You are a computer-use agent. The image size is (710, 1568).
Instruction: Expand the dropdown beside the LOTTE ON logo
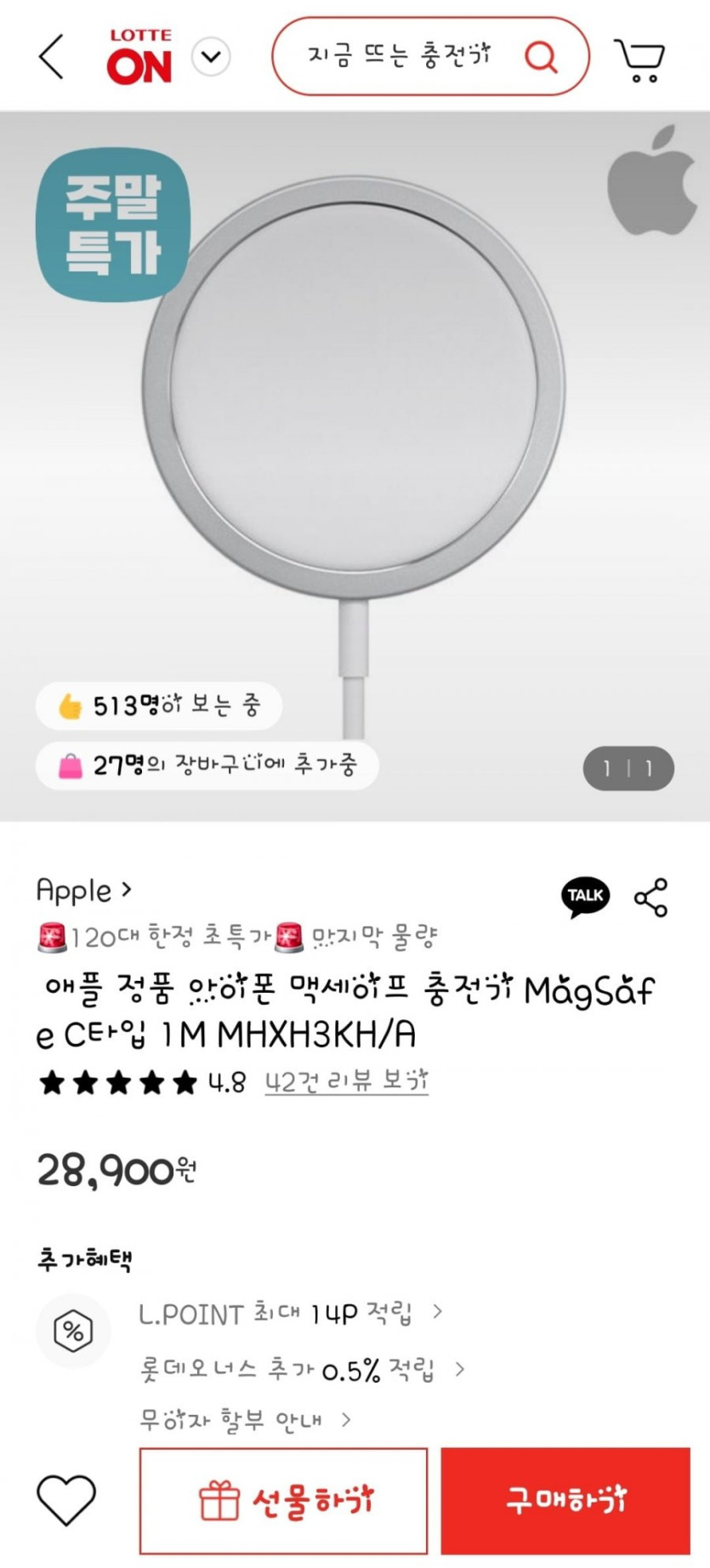pos(211,57)
